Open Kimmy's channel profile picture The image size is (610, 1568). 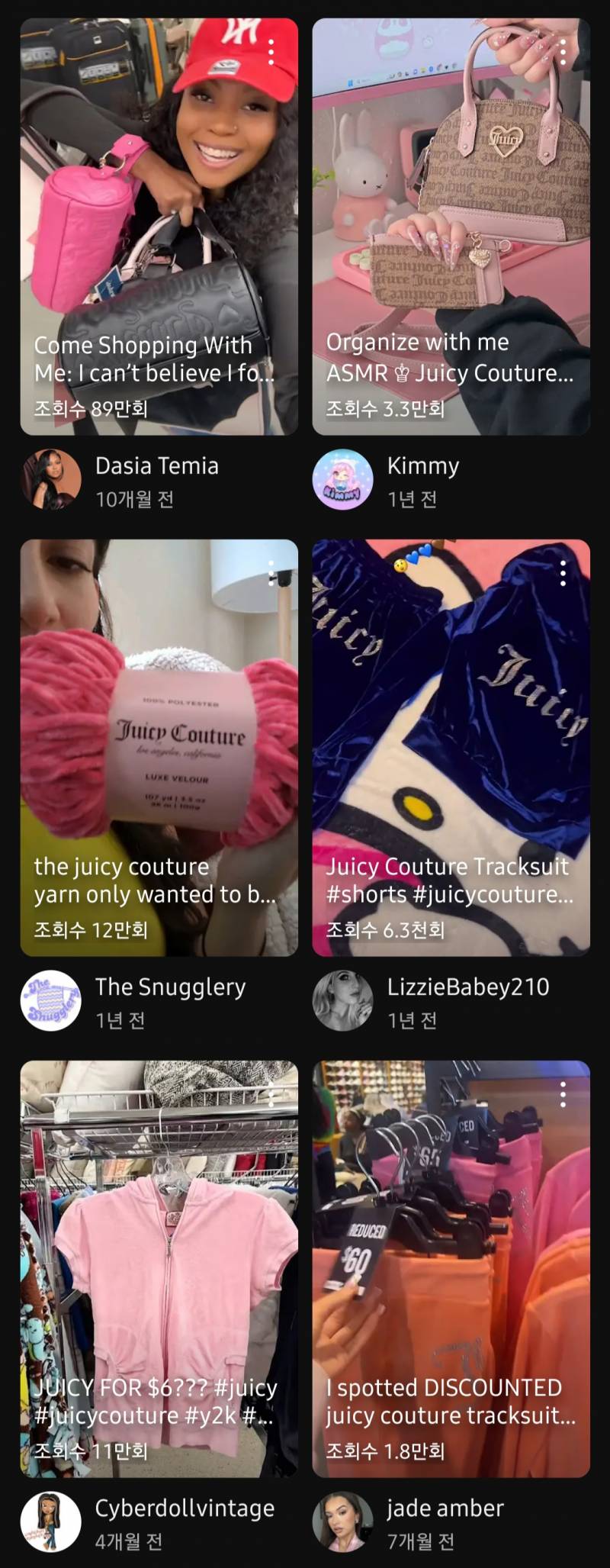tap(342, 479)
